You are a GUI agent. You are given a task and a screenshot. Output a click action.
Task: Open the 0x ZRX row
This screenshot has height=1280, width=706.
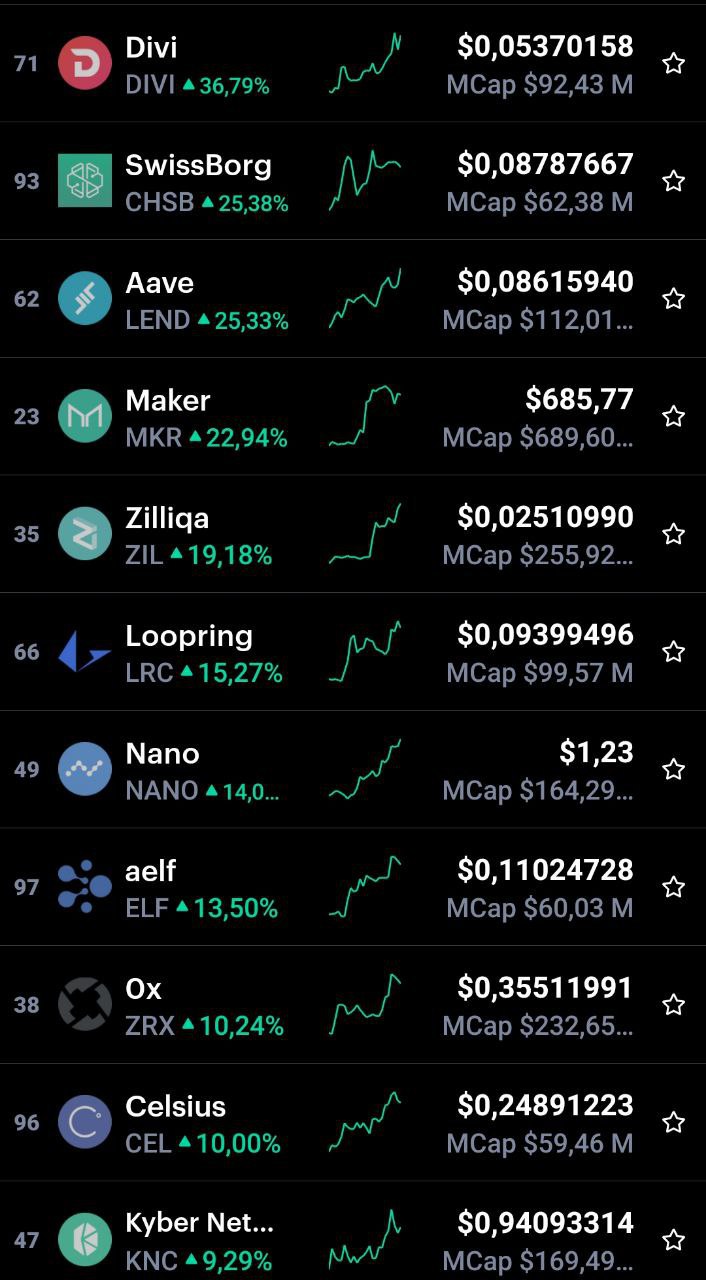tap(353, 1005)
